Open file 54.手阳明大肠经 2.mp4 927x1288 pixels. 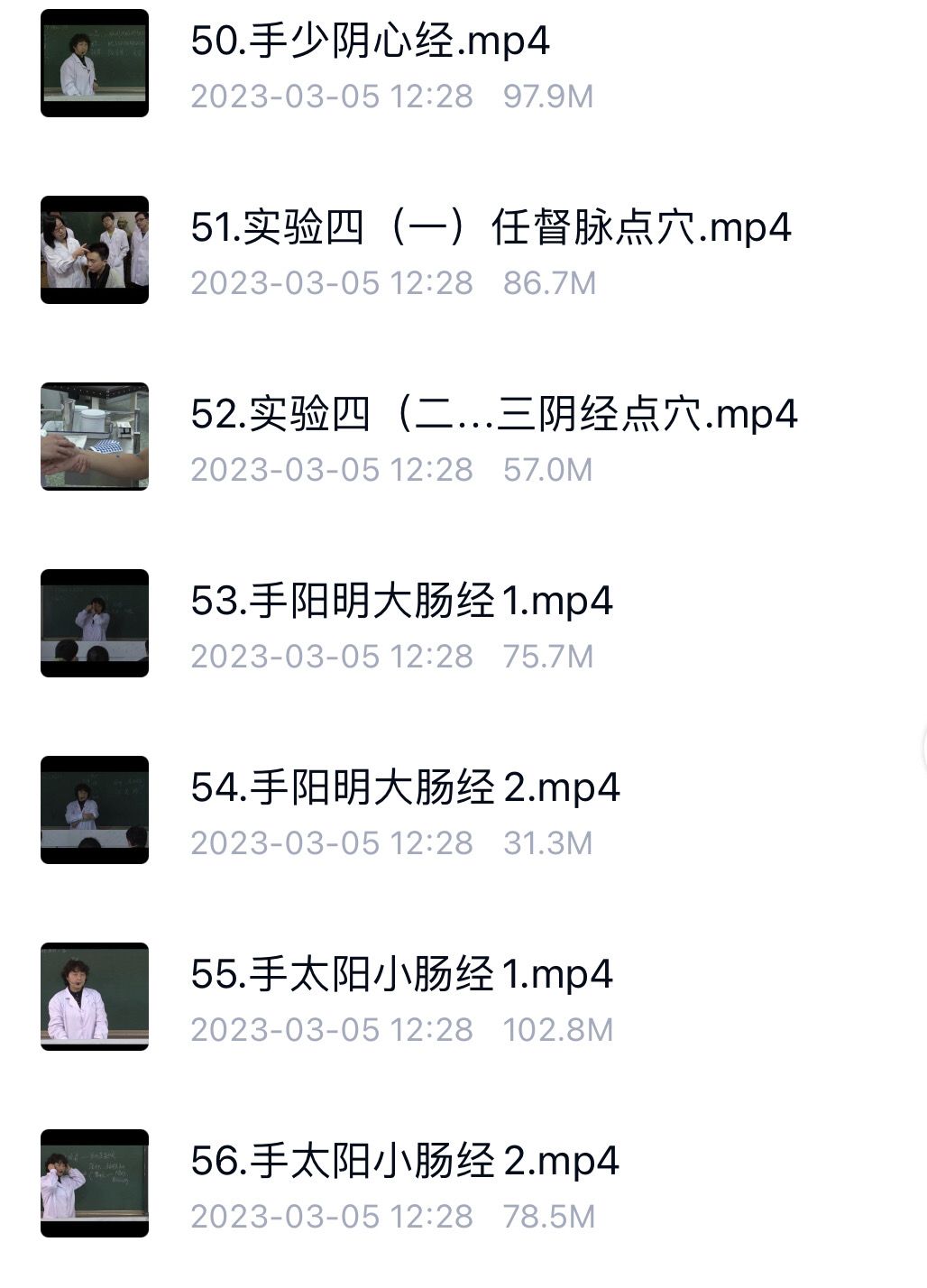coord(405,788)
